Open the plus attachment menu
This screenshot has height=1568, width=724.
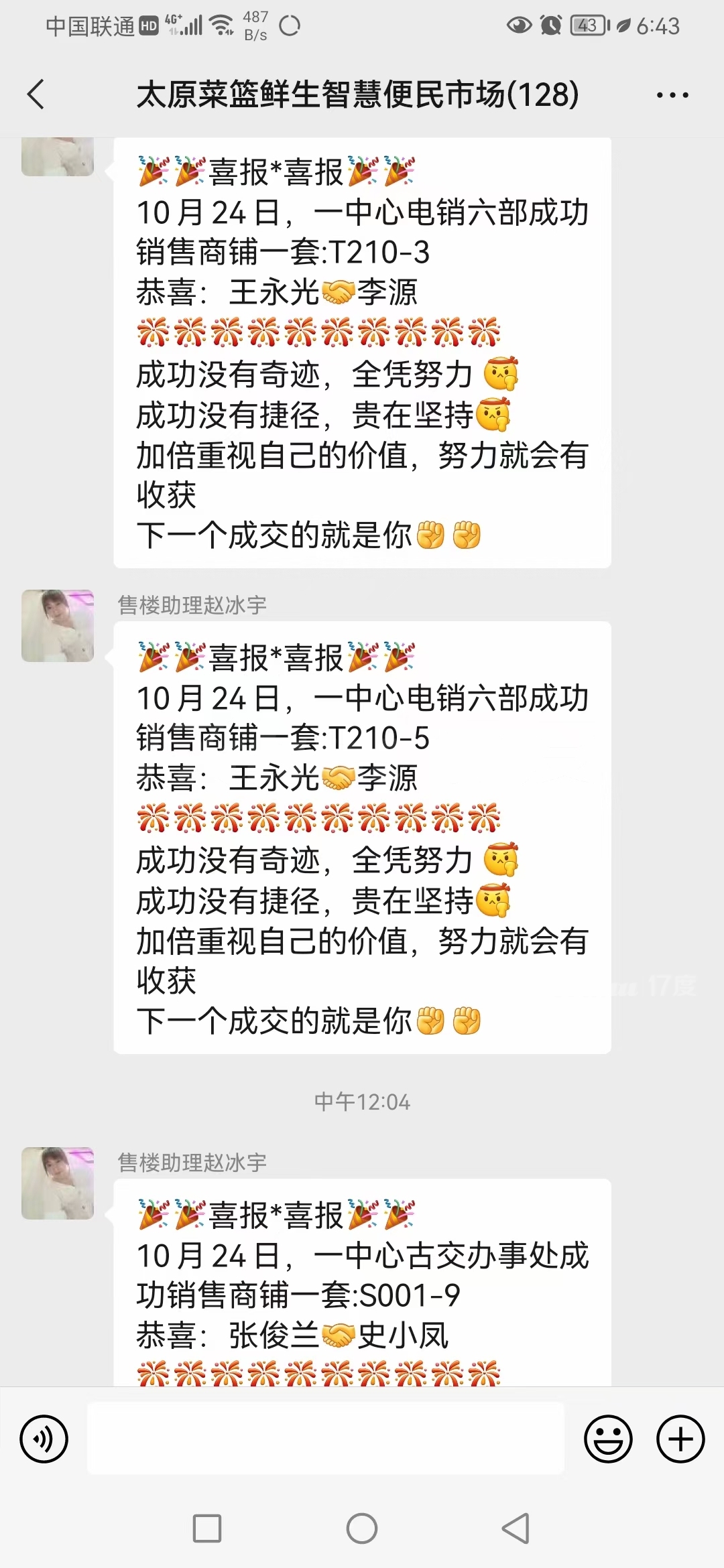680,1439
